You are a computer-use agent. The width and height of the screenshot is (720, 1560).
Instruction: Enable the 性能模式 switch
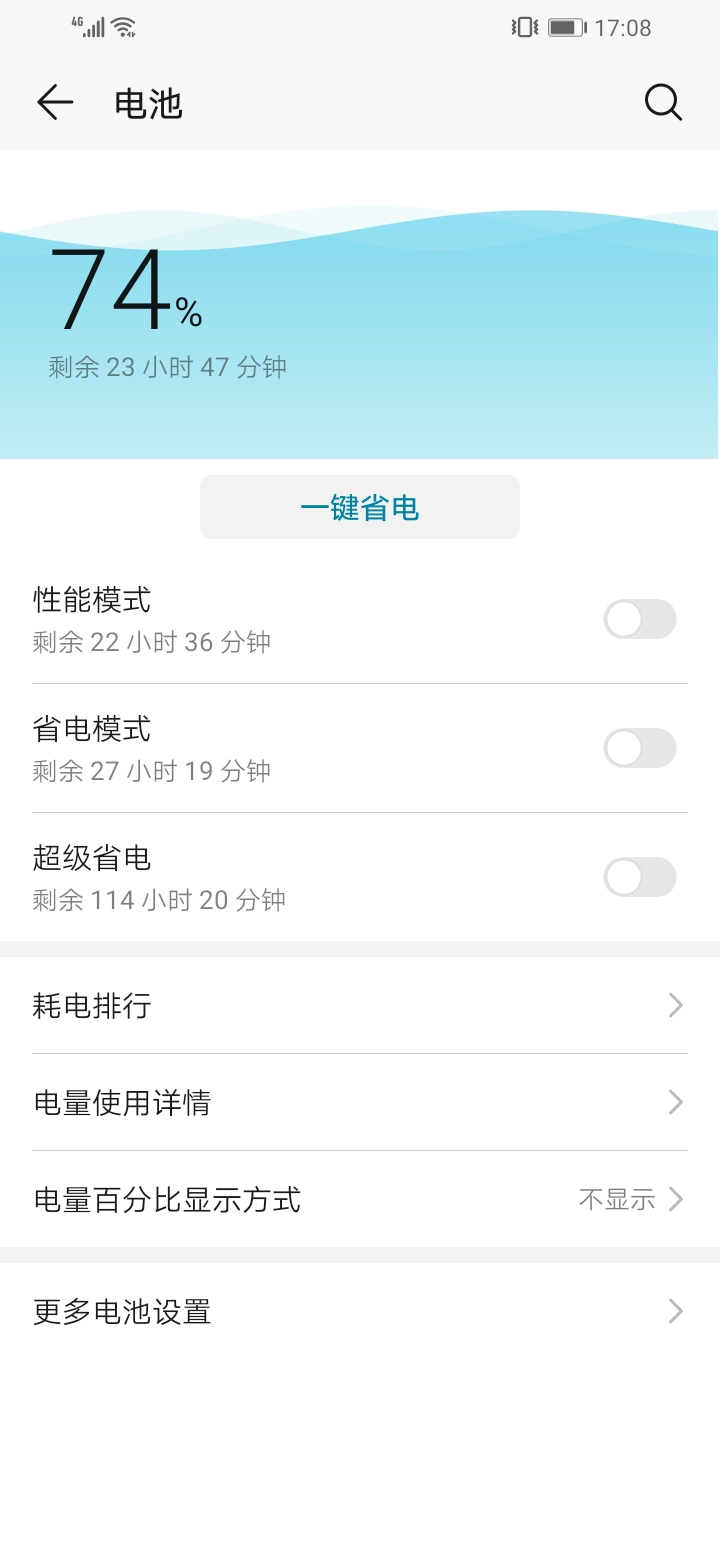point(639,619)
